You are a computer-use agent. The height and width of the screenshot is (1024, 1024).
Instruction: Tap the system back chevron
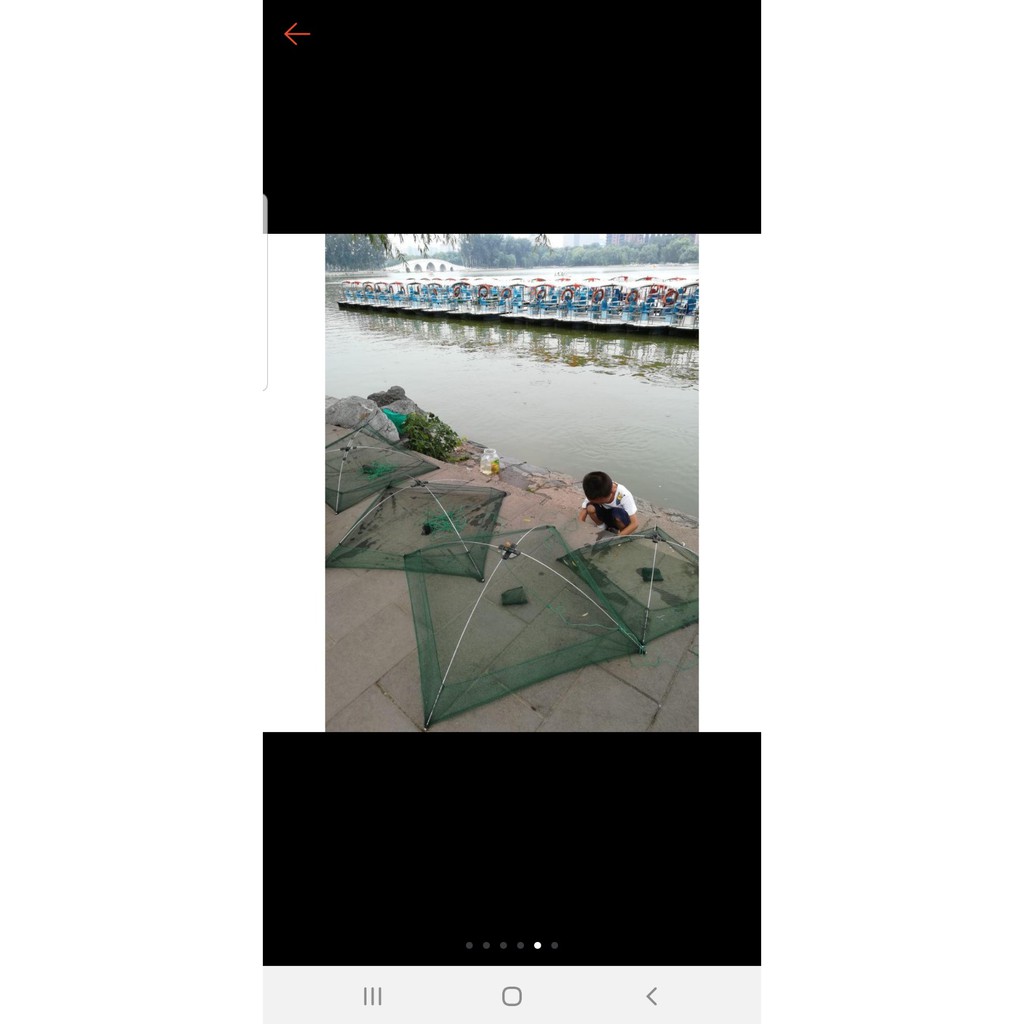click(x=651, y=996)
